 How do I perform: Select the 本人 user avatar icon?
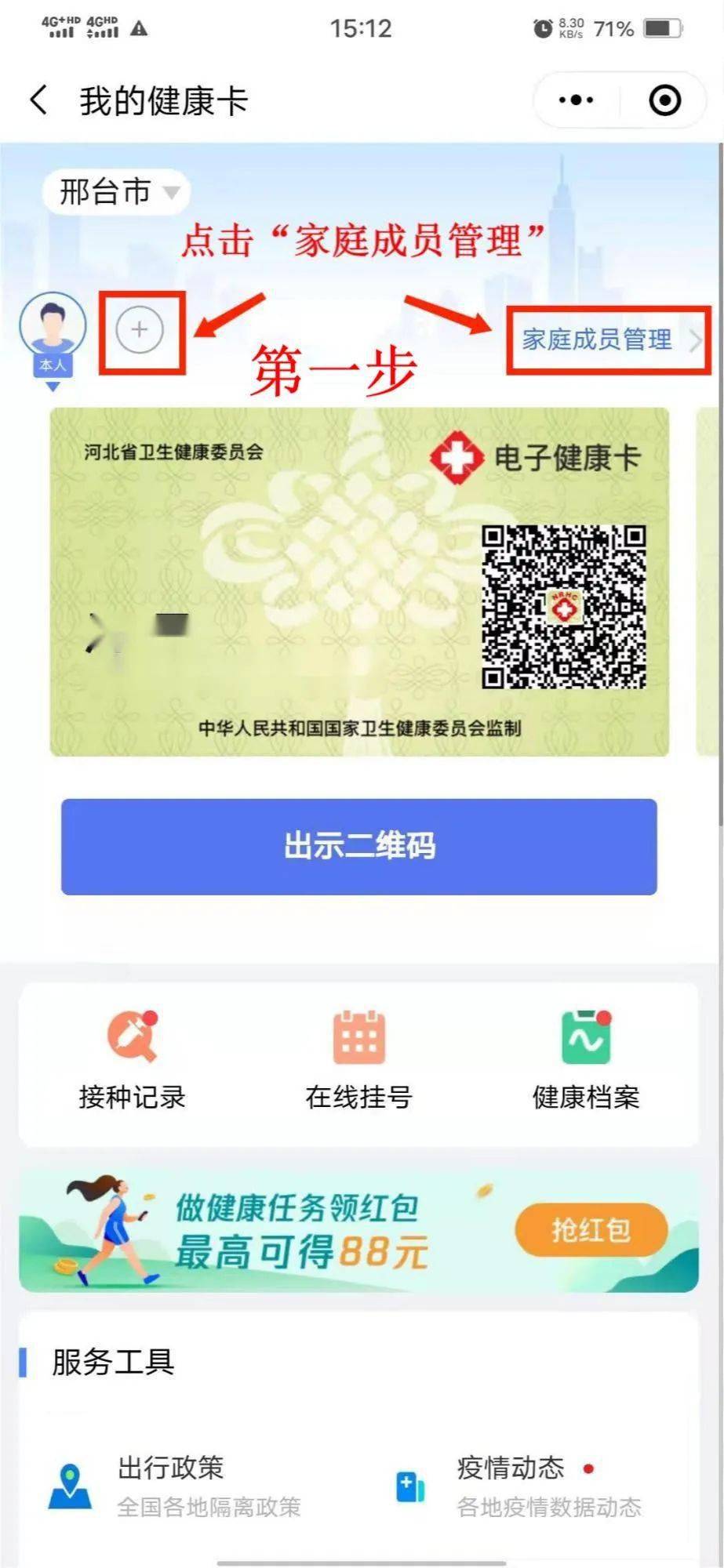tap(53, 325)
